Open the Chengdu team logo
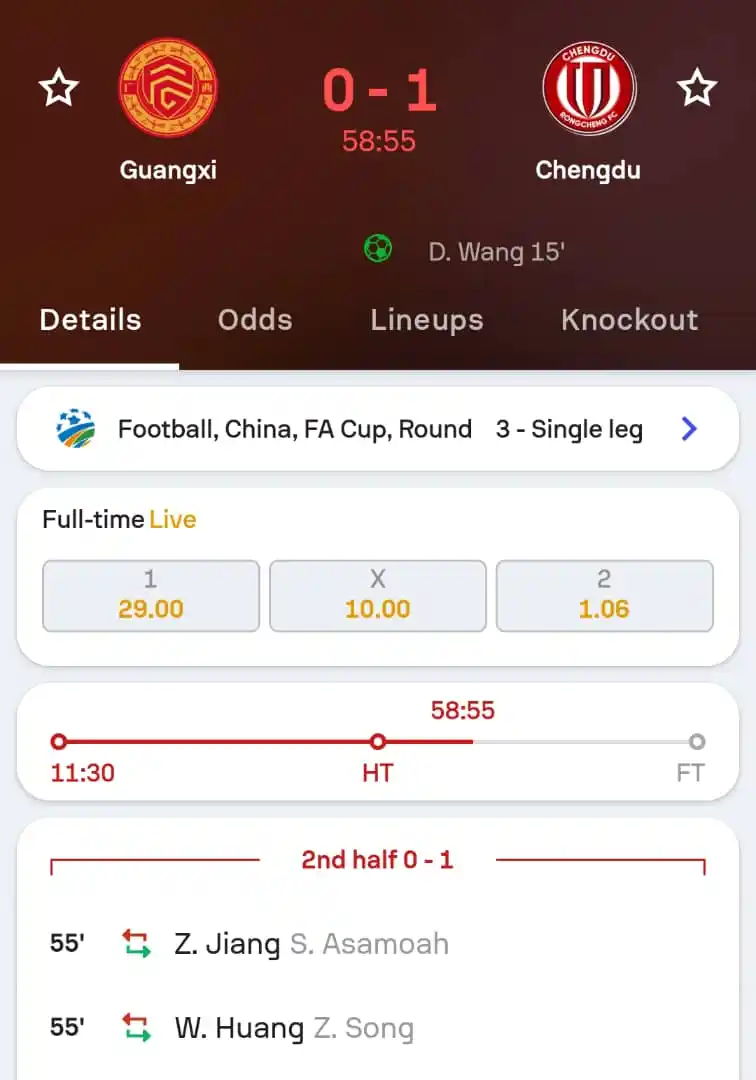This screenshot has height=1080, width=756. tap(588, 88)
